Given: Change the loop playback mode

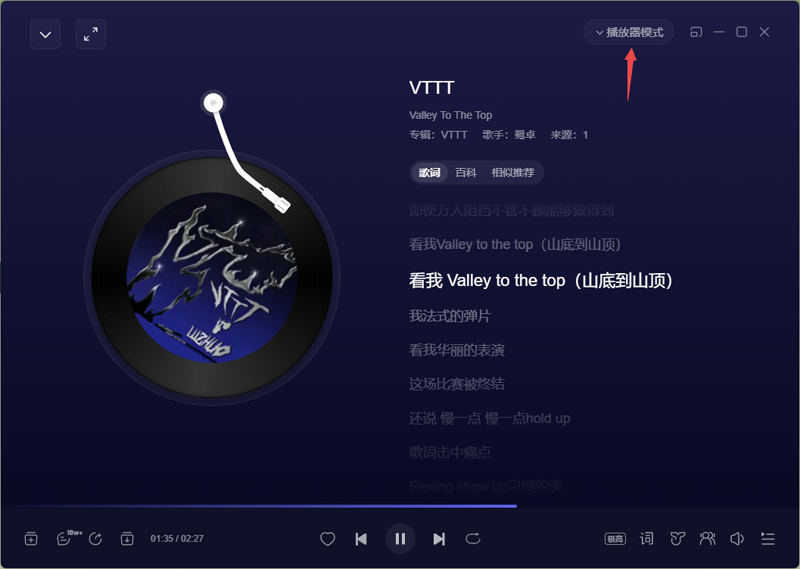Looking at the screenshot, I should click(473, 539).
